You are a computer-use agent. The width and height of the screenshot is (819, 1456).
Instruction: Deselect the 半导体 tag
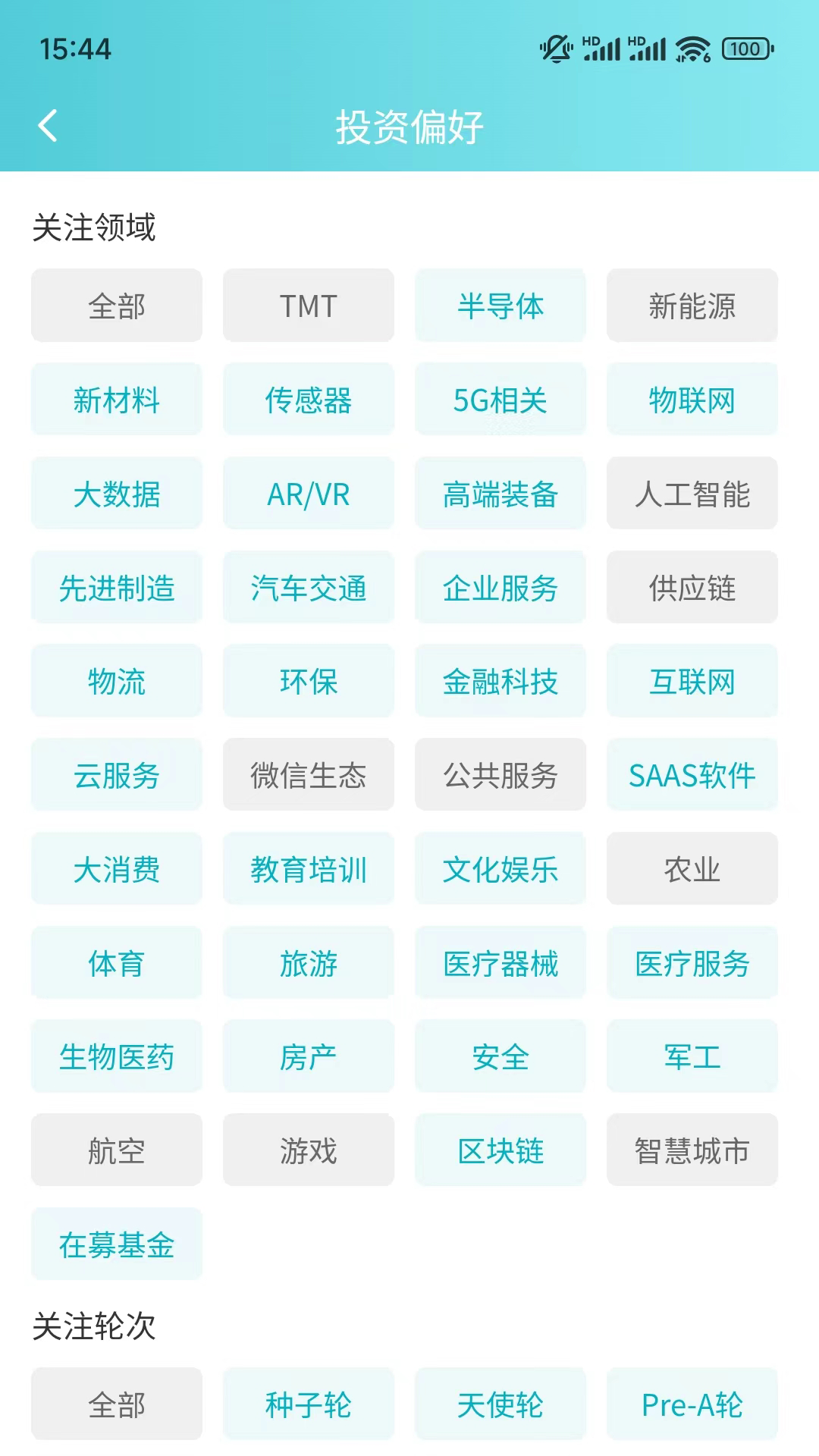pyautogui.click(x=500, y=306)
